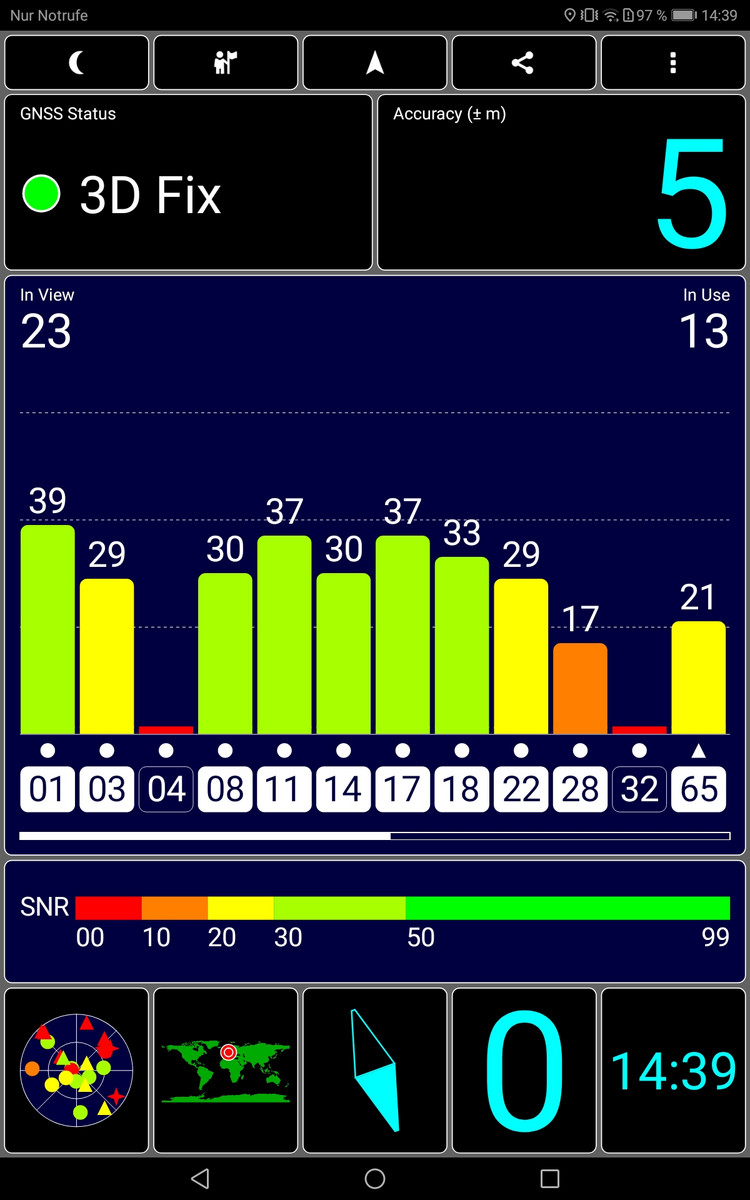The height and width of the screenshot is (1200, 750).
Task: Tap the navigation arrow icon
Action: click(x=375, y=63)
